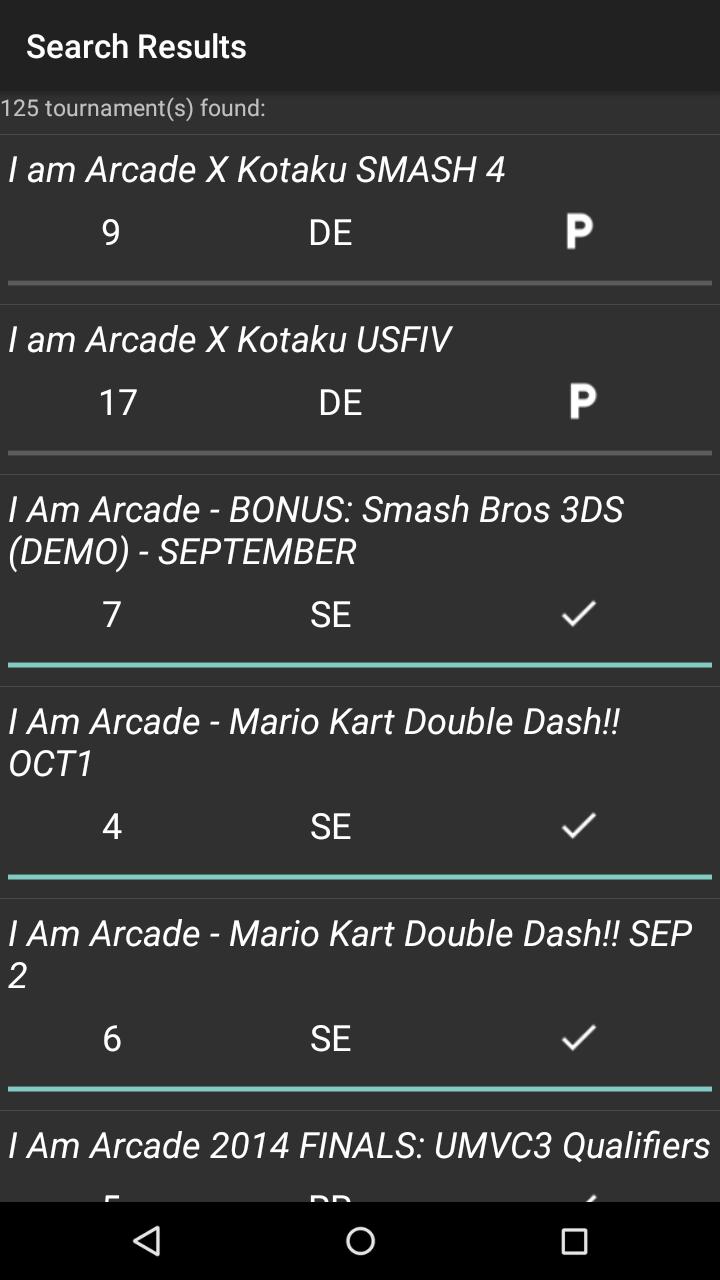Open Mario Kart Double Dash!! SEP 2 tournament
Screen dimensions: 720x1280
pyautogui.click(x=350, y=953)
